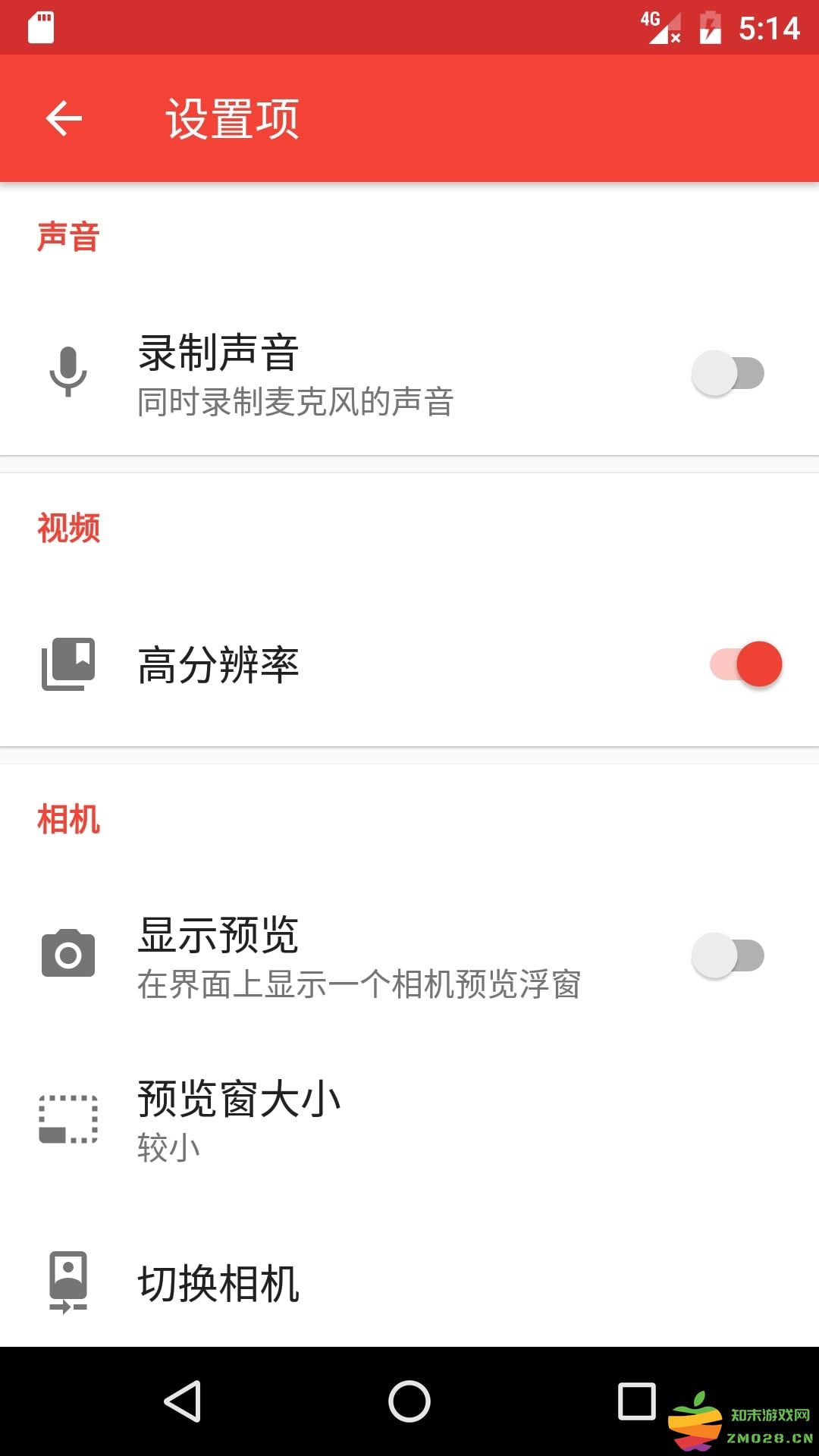The width and height of the screenshot is (819, 1456).
Task: Click the resolution icon next to 高分辨率
Action: point(68,664)
